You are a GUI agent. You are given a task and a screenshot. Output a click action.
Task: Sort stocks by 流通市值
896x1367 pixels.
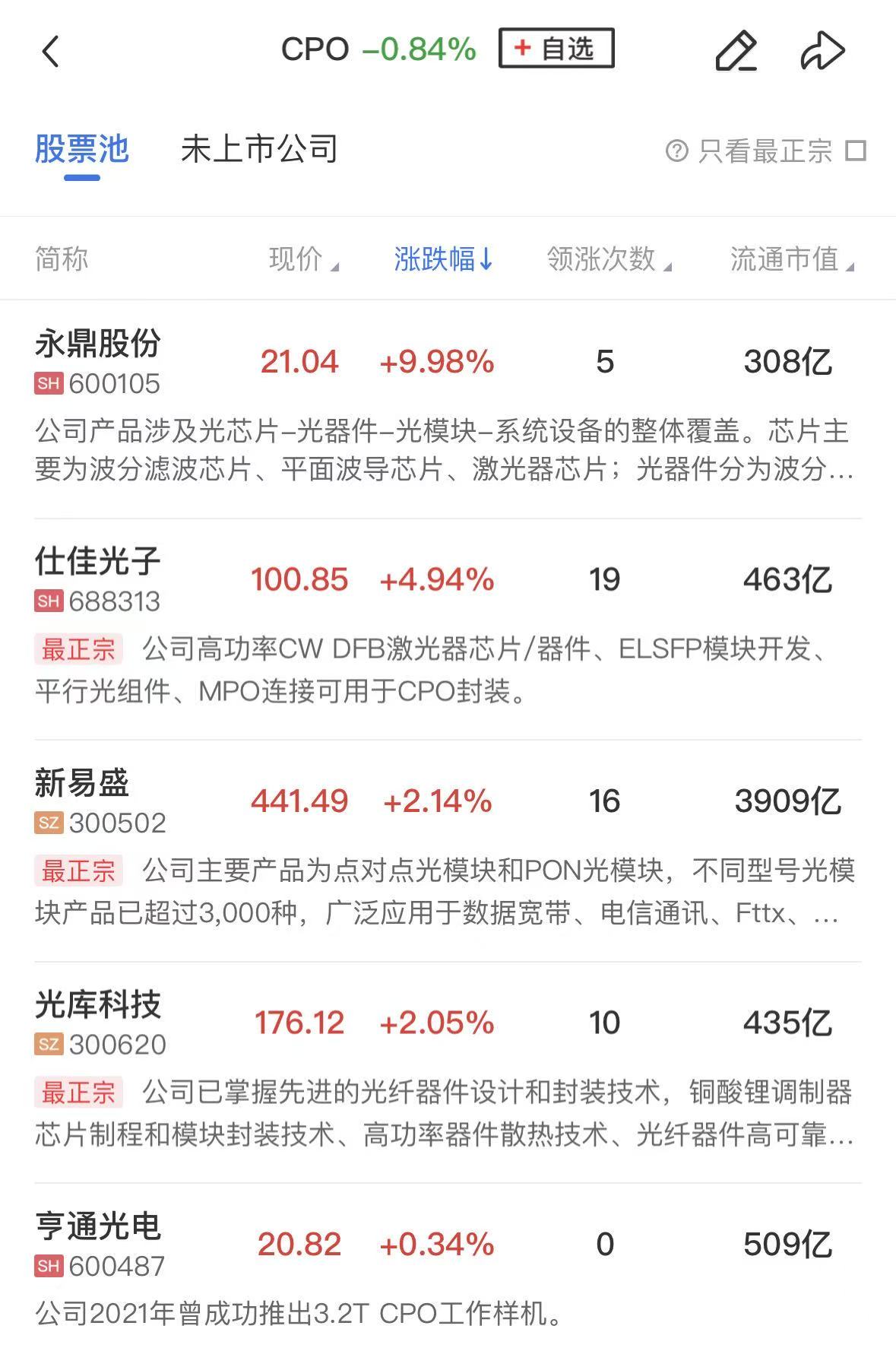791,259
